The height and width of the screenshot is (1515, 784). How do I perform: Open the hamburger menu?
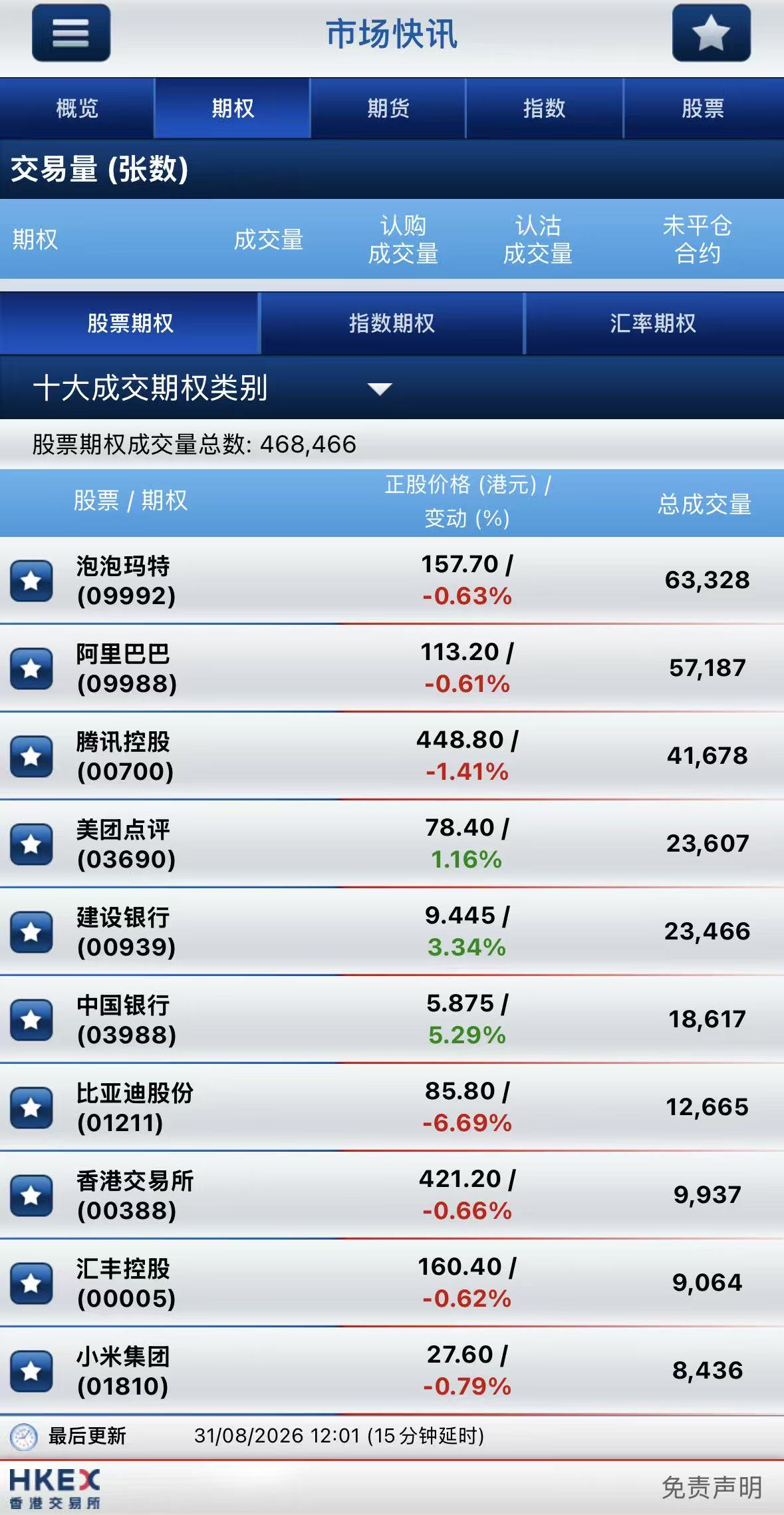(71, 33)
